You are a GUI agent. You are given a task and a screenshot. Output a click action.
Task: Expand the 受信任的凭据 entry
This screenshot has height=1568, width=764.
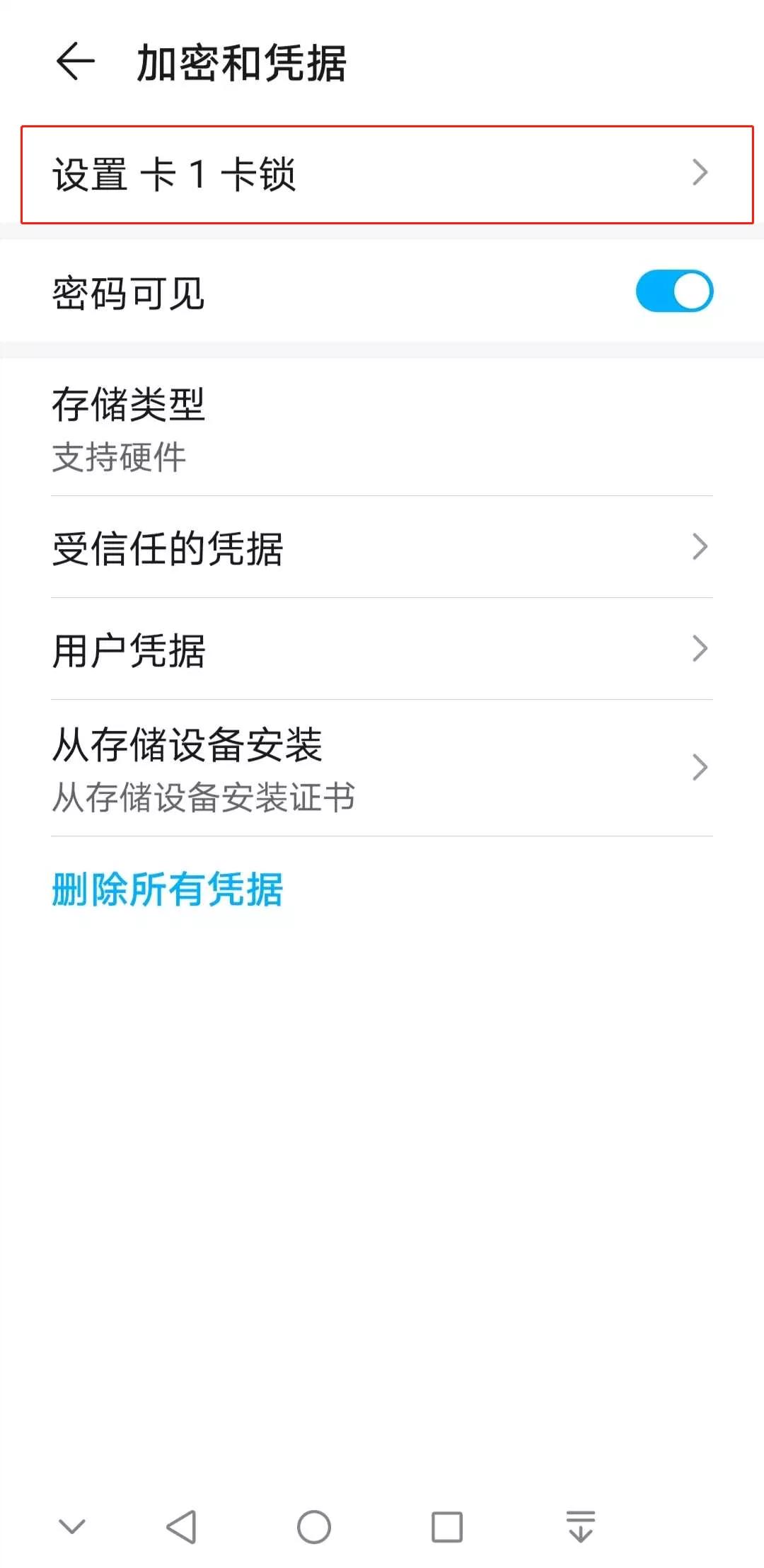point(382,544)
